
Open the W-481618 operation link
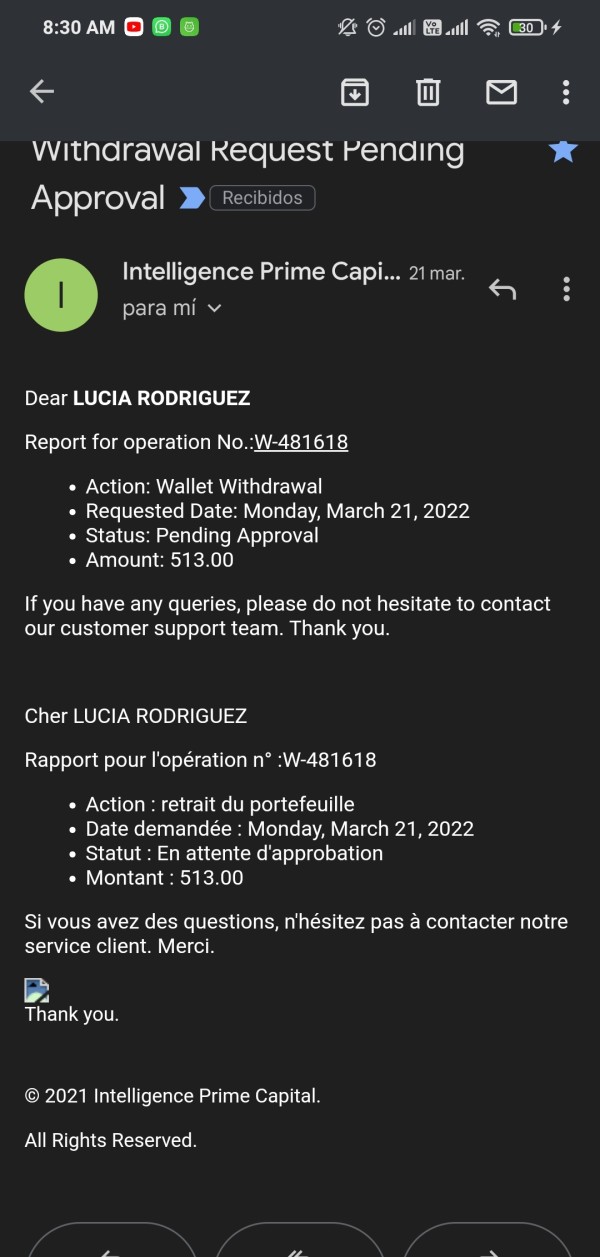click(301, 442)
